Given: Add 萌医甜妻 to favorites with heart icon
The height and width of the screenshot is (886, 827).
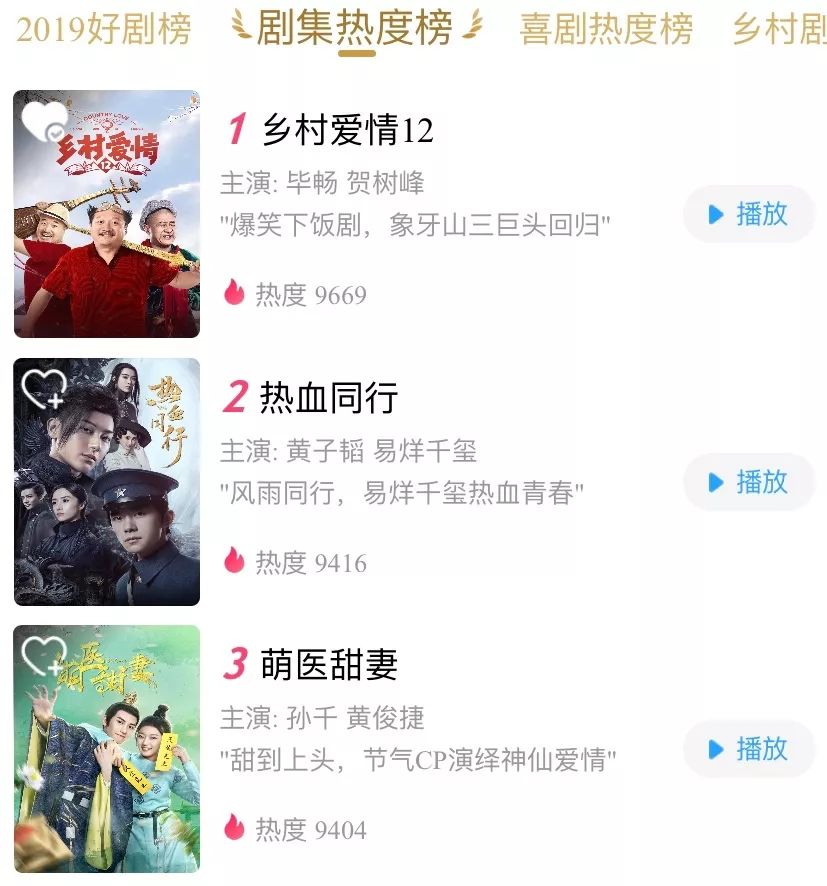Looking at the screenshot, I should (x=44, y=655).
